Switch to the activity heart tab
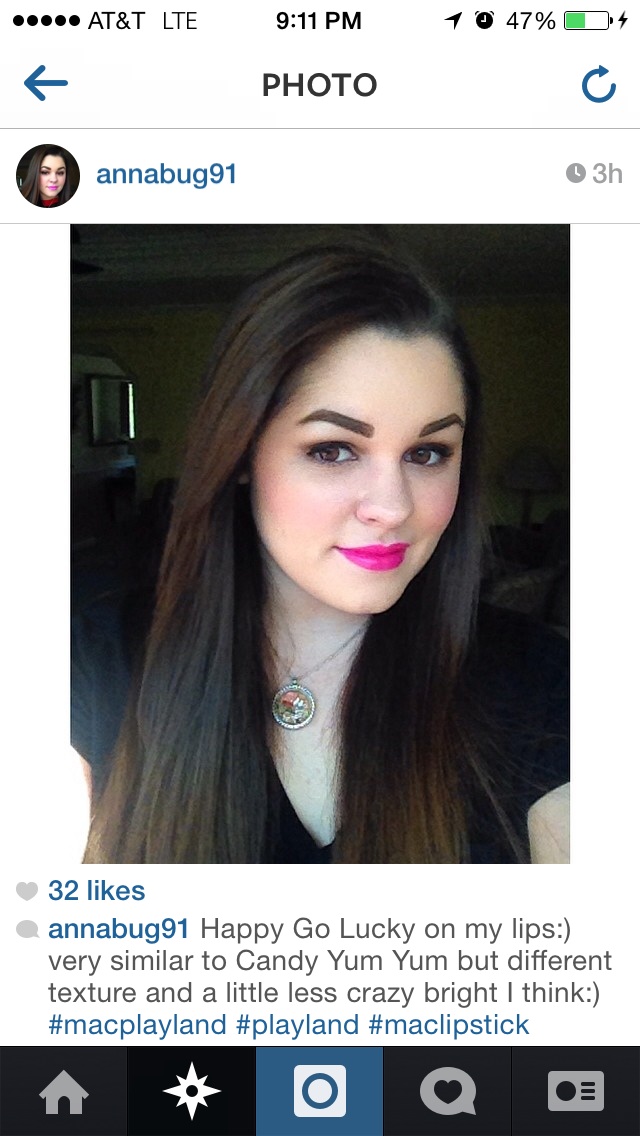Image resolution: width=640 pixels, height=1136 pixels. click(x=448, y=1091)
